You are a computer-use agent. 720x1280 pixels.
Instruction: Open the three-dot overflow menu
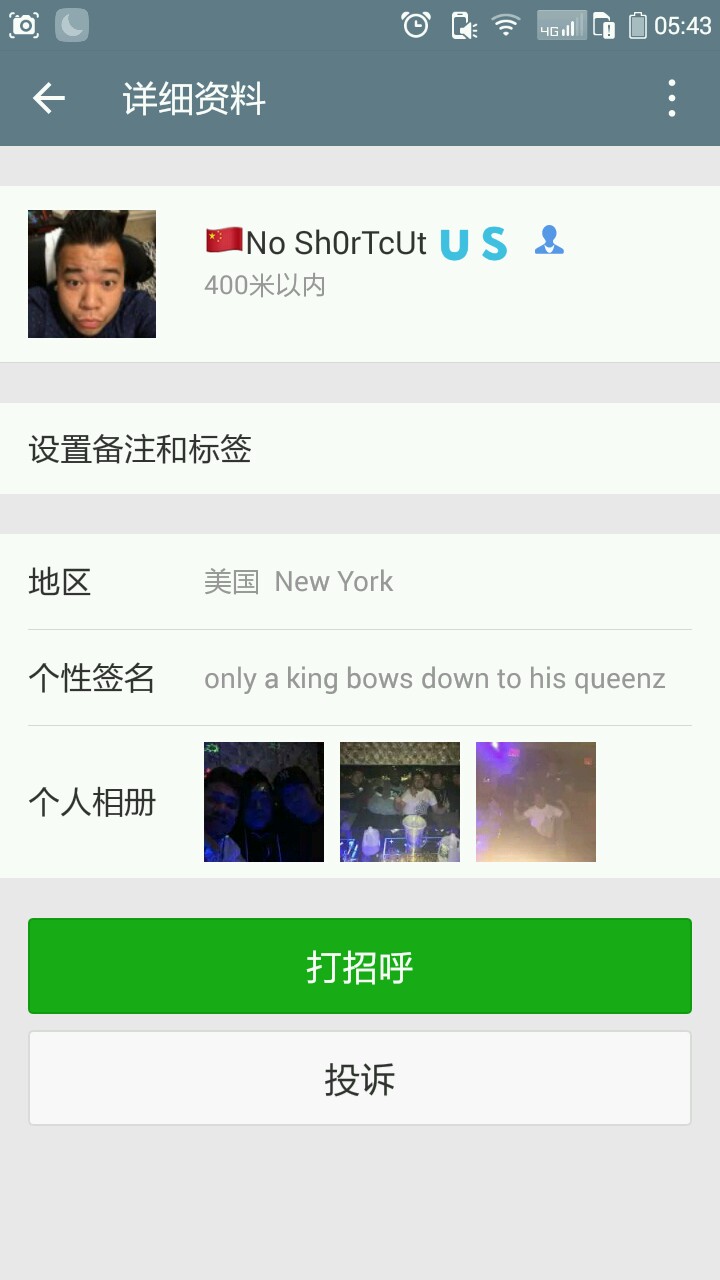[671, 98]
